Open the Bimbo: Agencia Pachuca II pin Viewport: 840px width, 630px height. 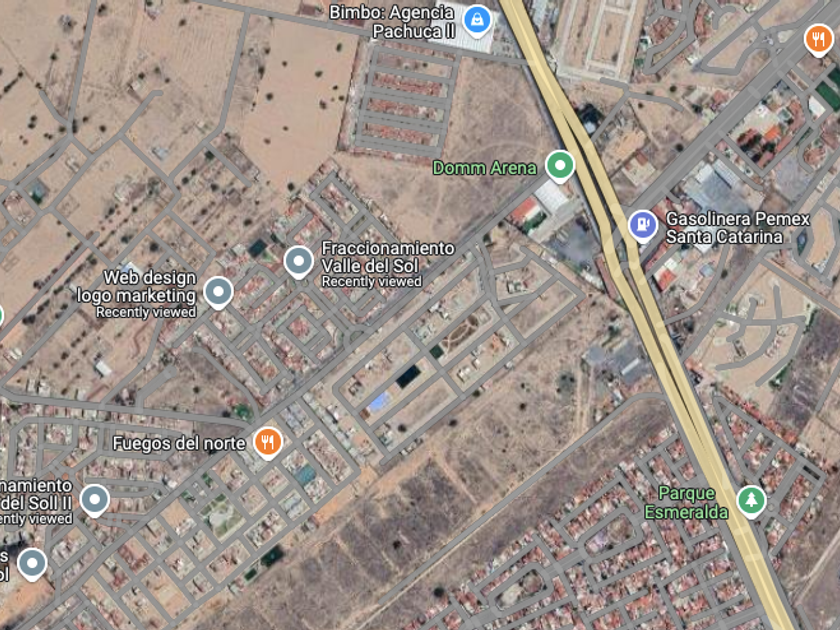point(477,21)
